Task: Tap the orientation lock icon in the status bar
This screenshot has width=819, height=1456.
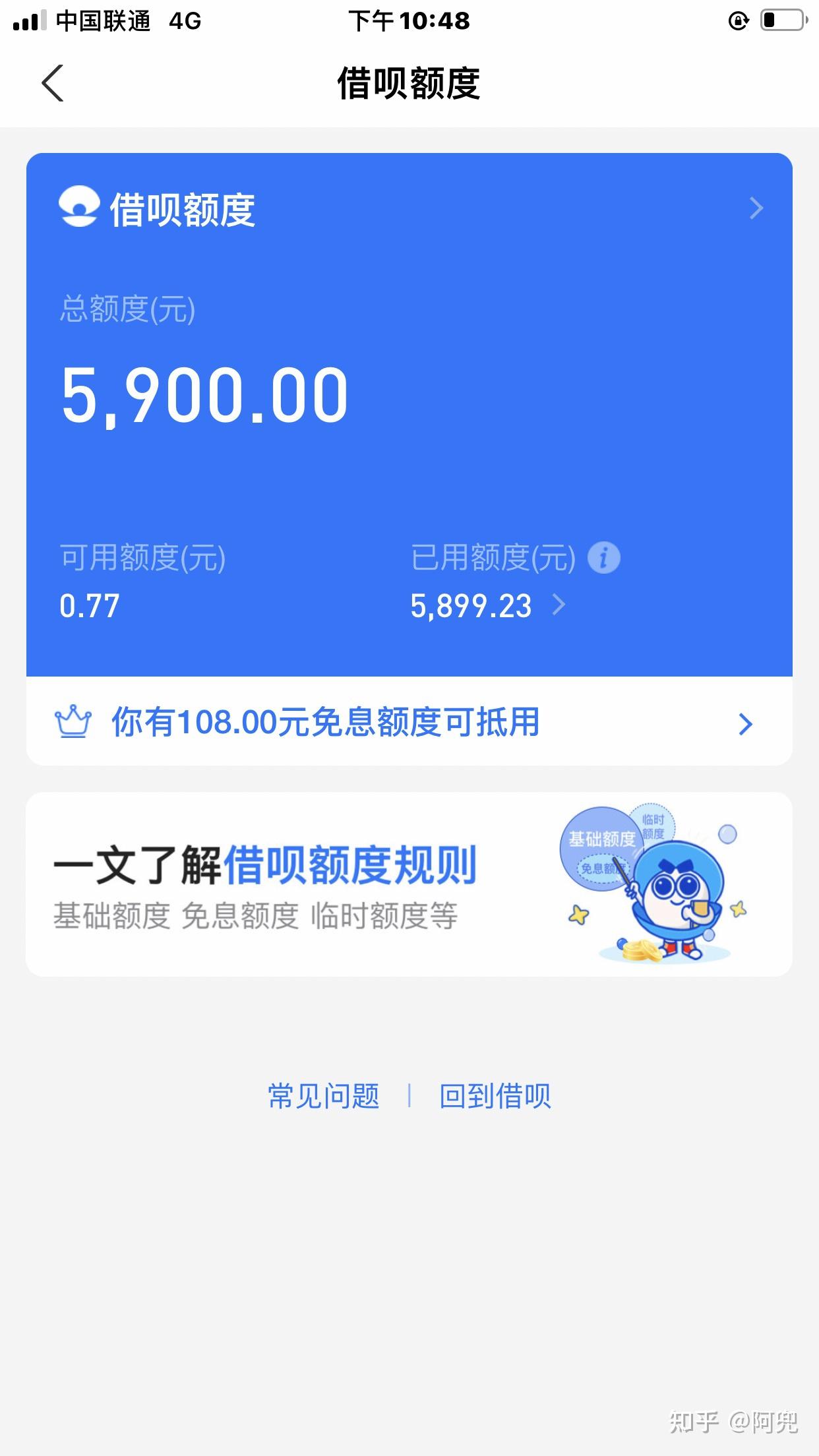Action: (x=739, y=20)
